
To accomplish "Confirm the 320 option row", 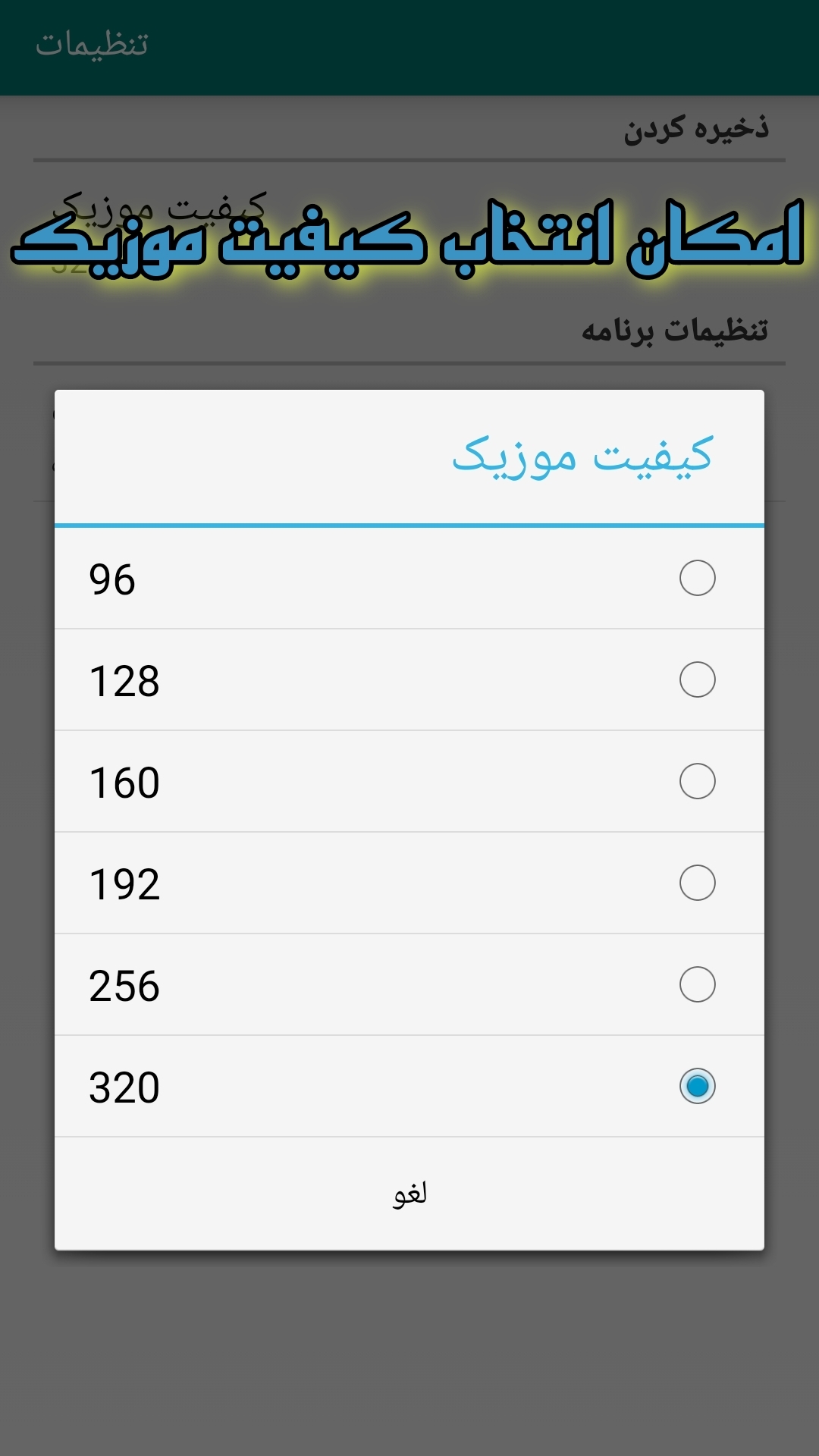I will point(303,1086).
